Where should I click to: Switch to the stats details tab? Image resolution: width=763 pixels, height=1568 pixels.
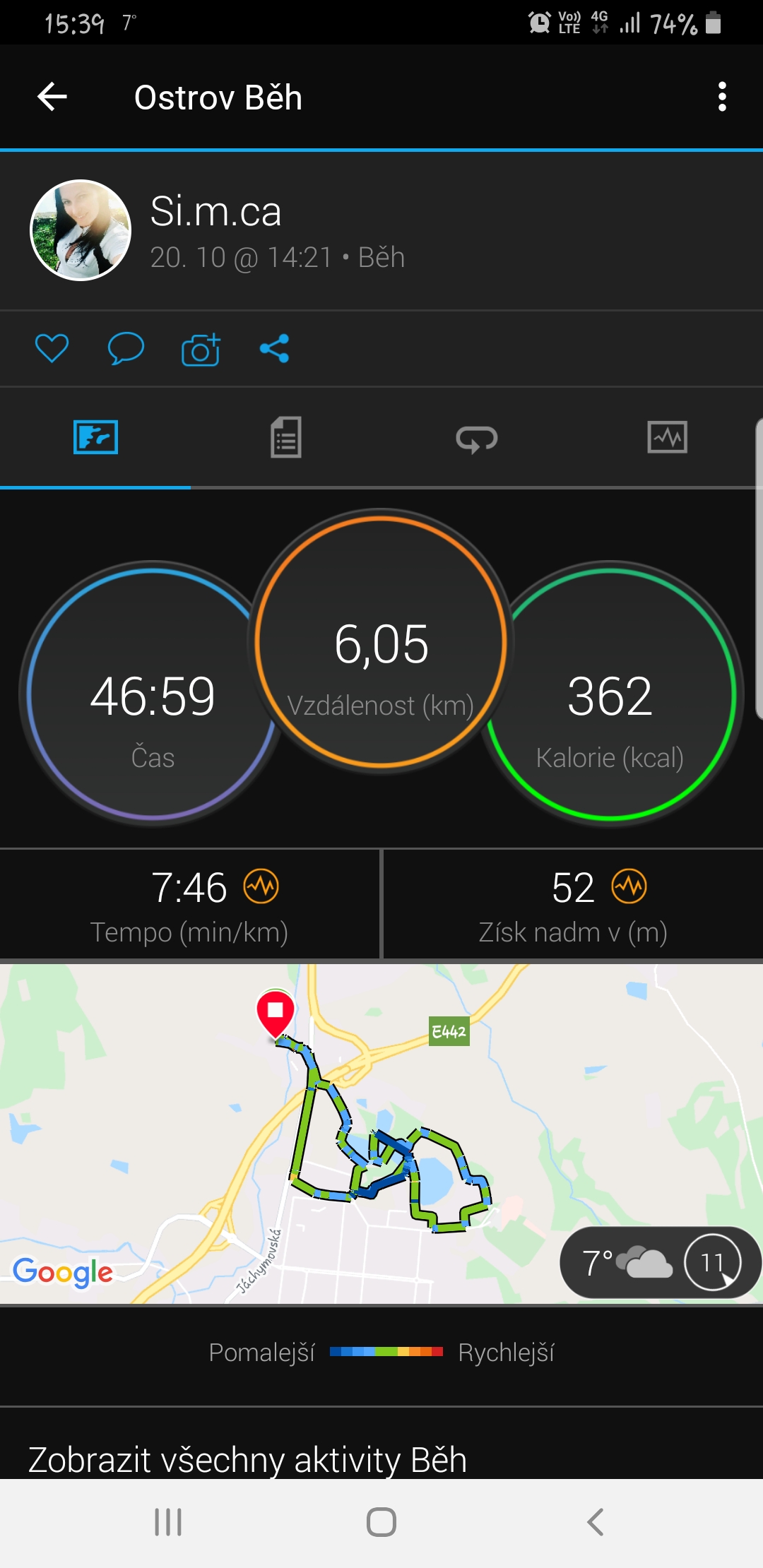[286, 437]
